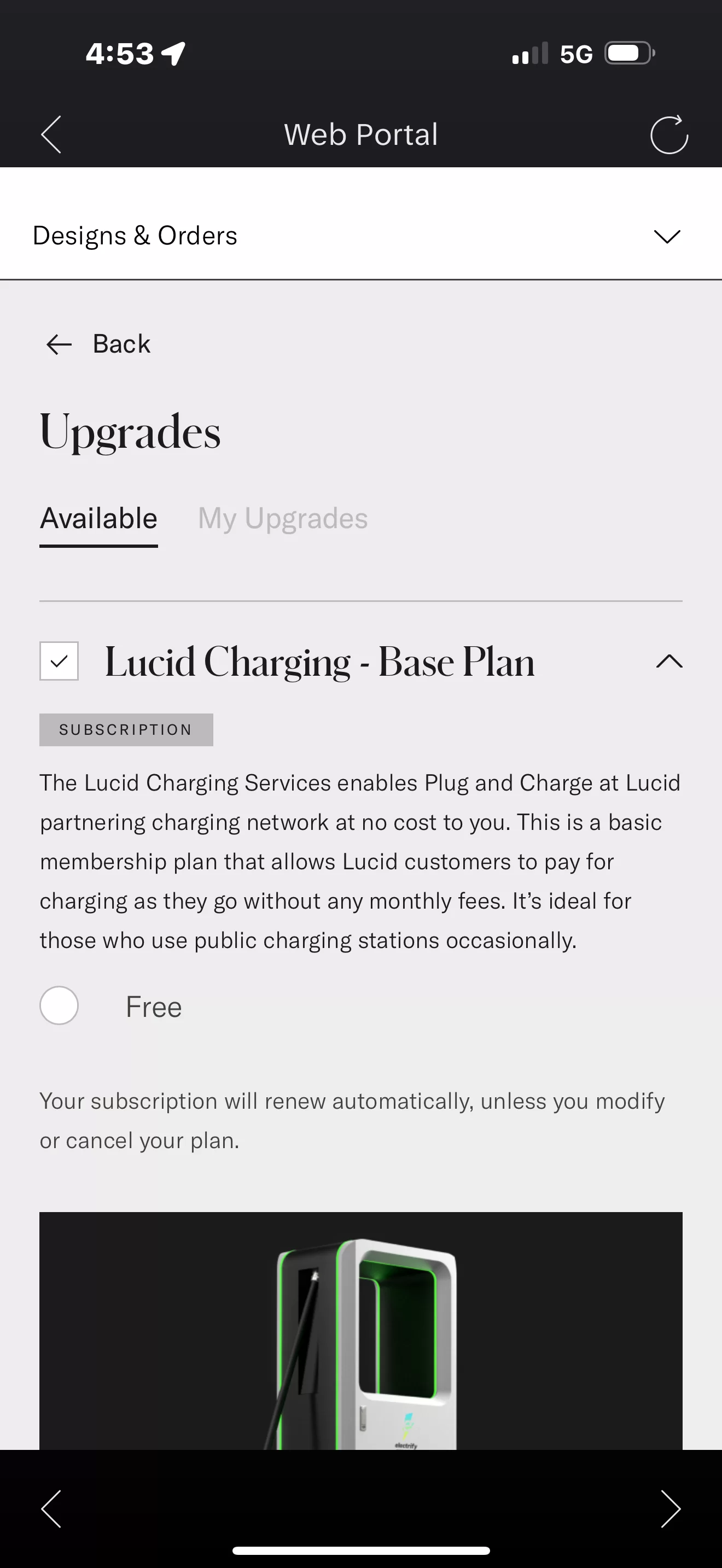The height and width of the screenshot is (1568, 722).
Task: Select the Available tab
Action: click(98, 519)
